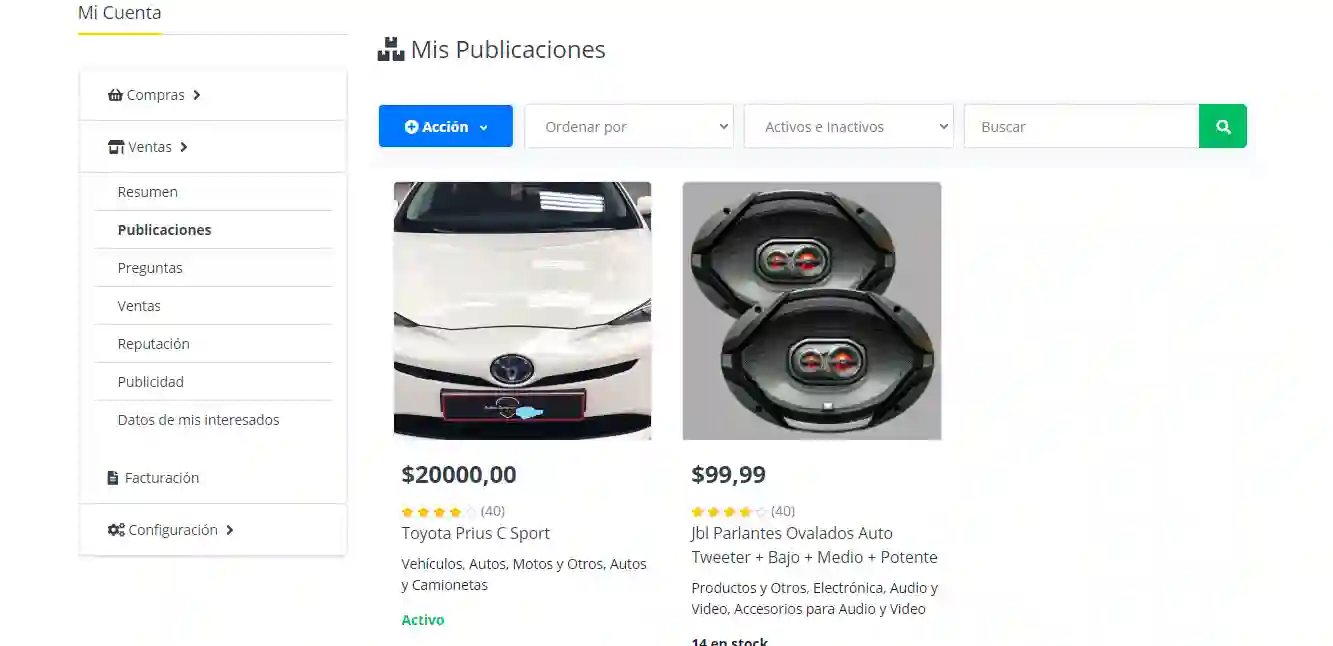Open the Acción dropdown button
Screen dimensions: 1333x646
pyautogui.click(x=445, y=127)
